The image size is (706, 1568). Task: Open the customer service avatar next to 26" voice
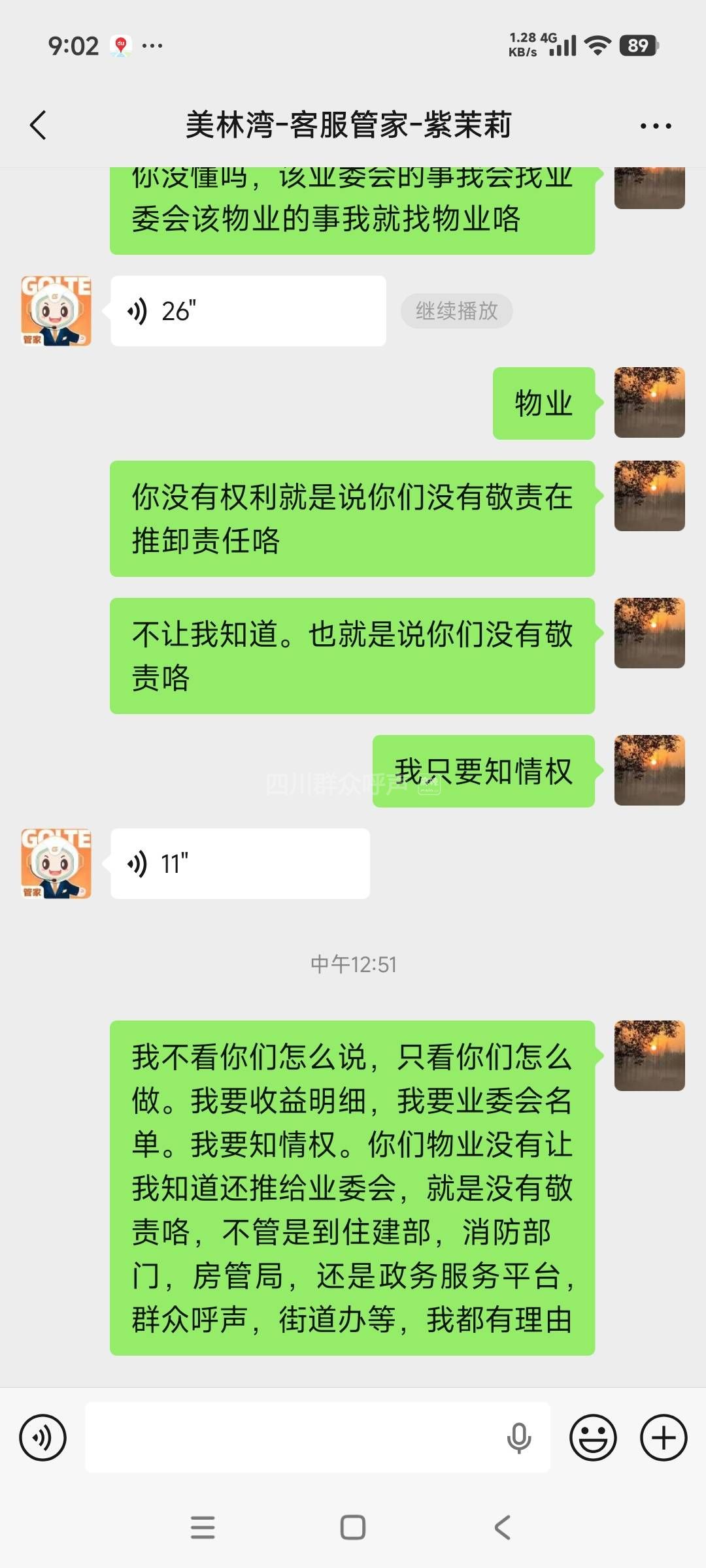[56, 311]
